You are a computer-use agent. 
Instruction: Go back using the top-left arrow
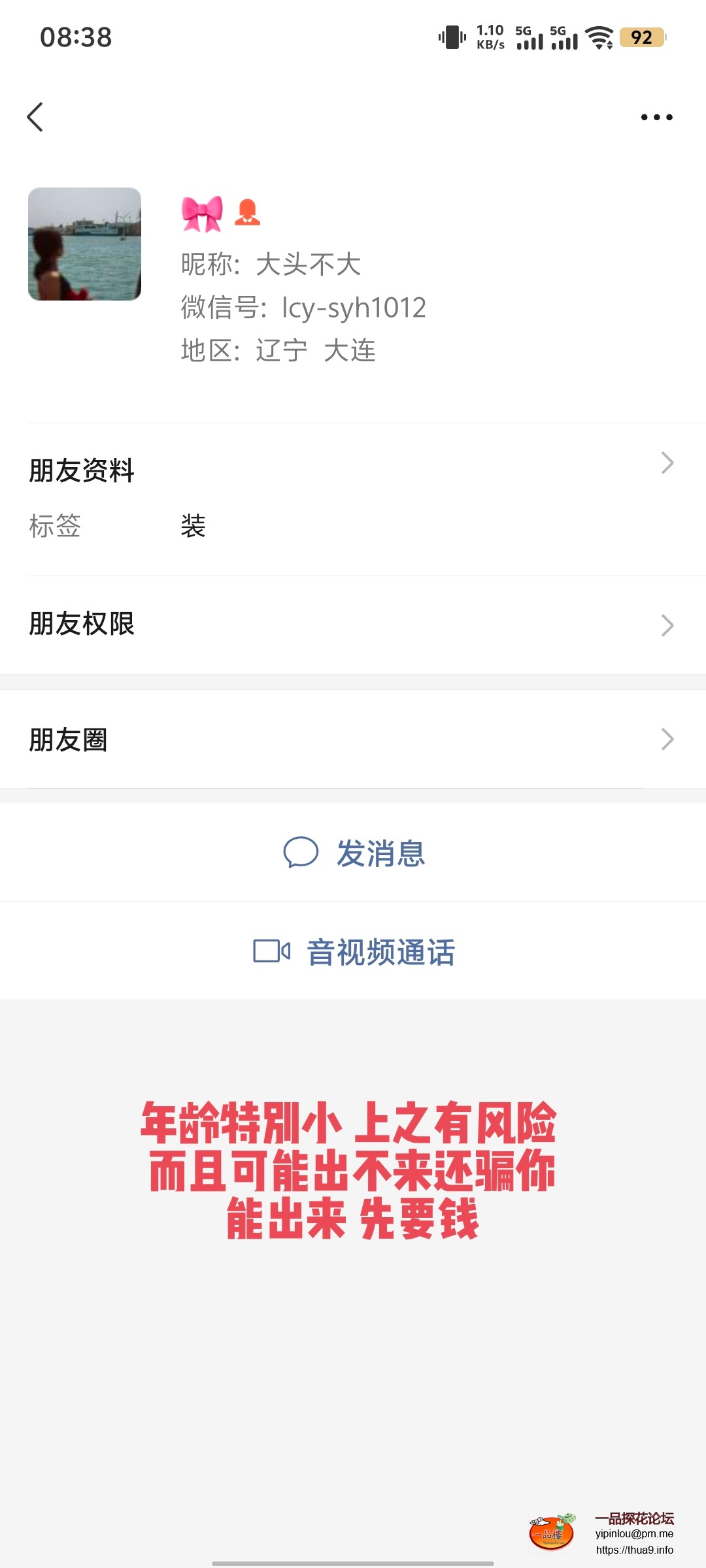(35, 117)
